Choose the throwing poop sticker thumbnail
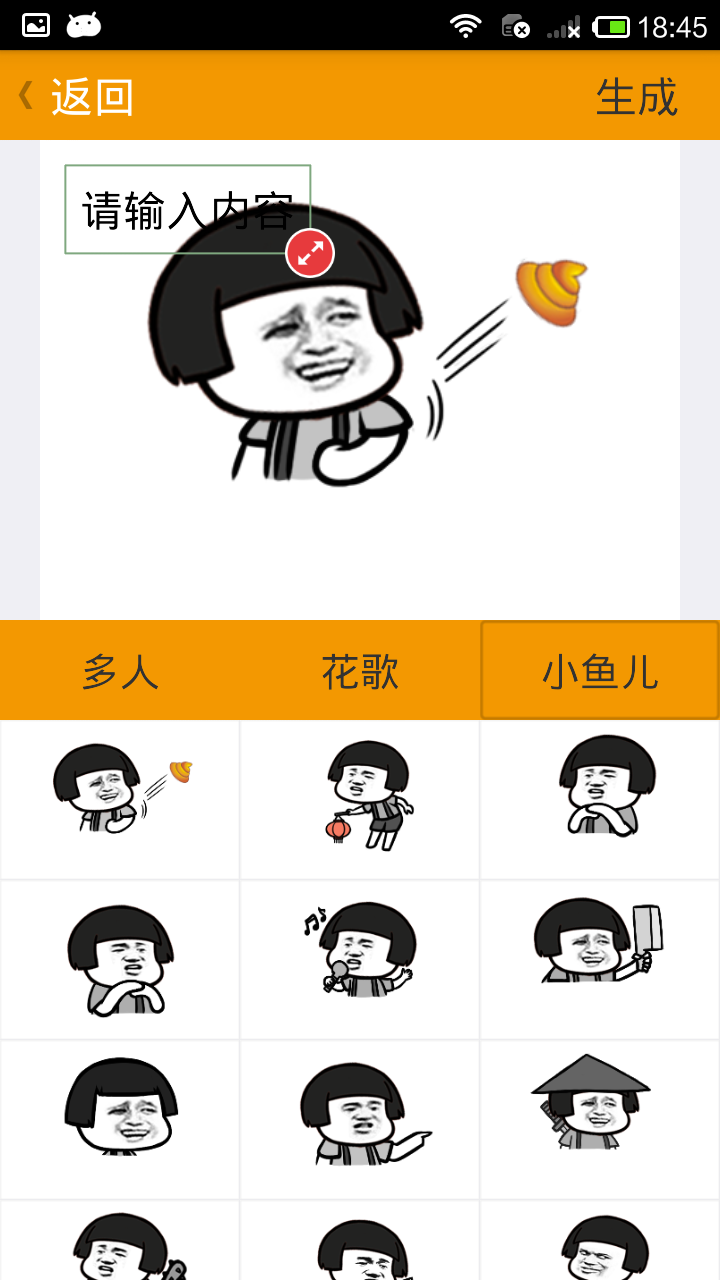 pos(120,800)
